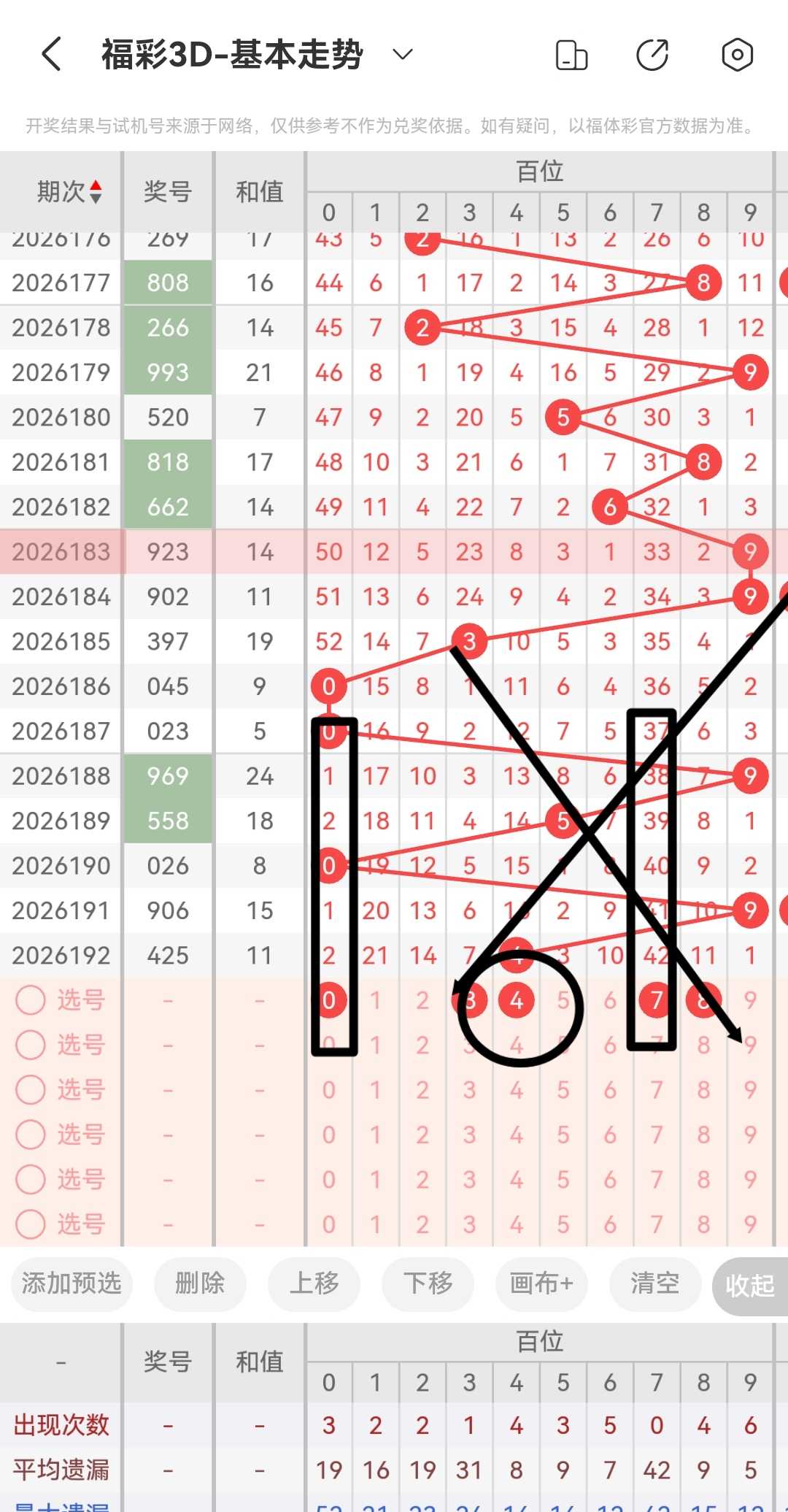The image size is (788, 1512).
Task: Tap the 删除 button
Action: click(x=200, y=1283)
